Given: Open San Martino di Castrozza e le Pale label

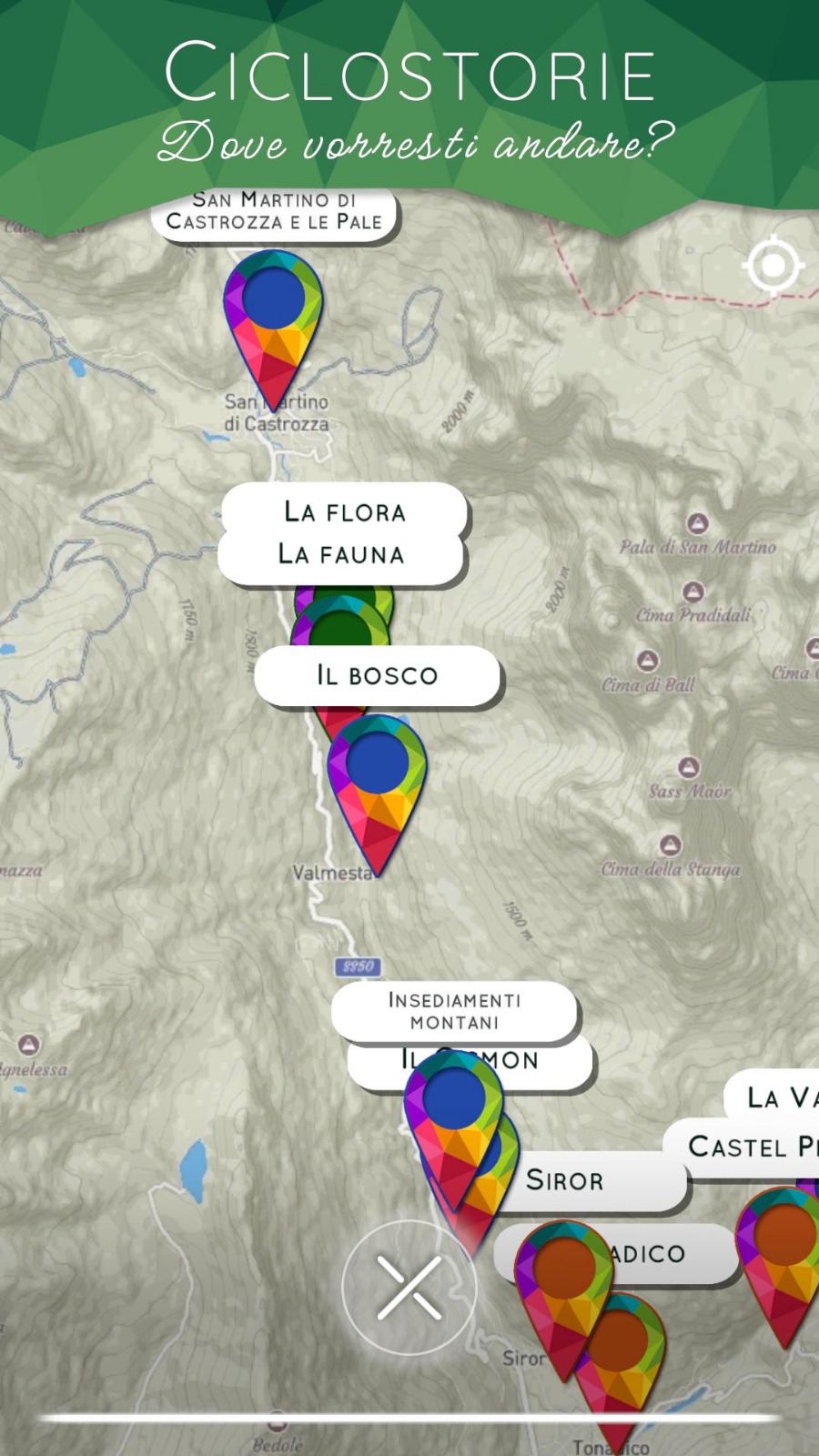Looking at the screenshot, I should click(x=274, y=212).
